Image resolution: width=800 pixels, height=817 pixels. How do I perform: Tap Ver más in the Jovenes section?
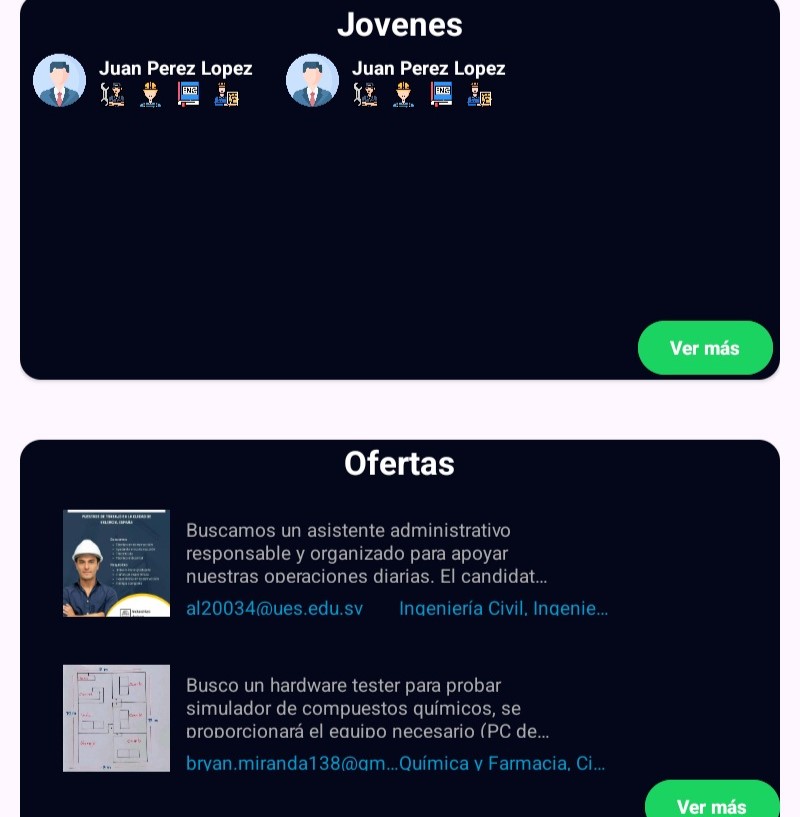point(705,348)
